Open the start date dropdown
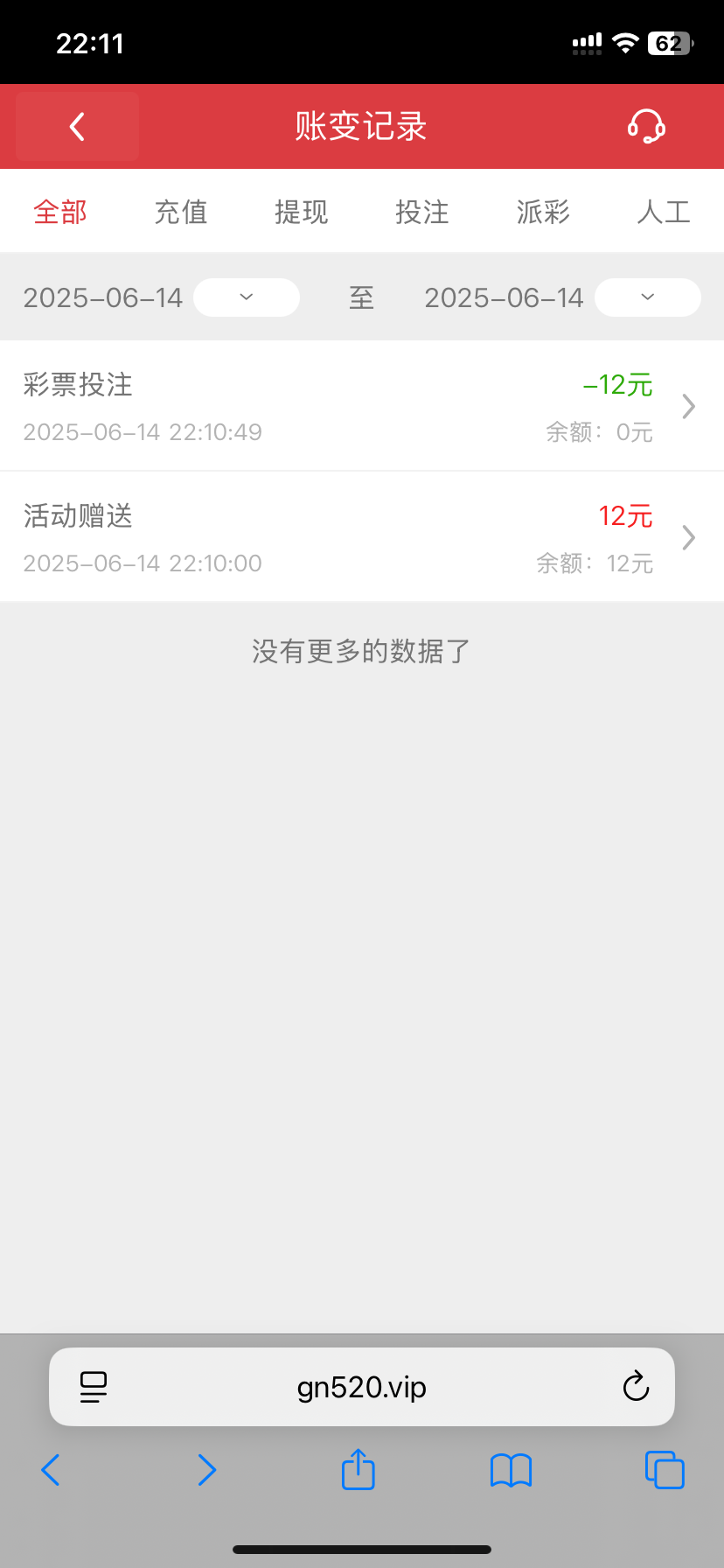The width and height of the screenshot is (724, 1568). pos(246,297)
